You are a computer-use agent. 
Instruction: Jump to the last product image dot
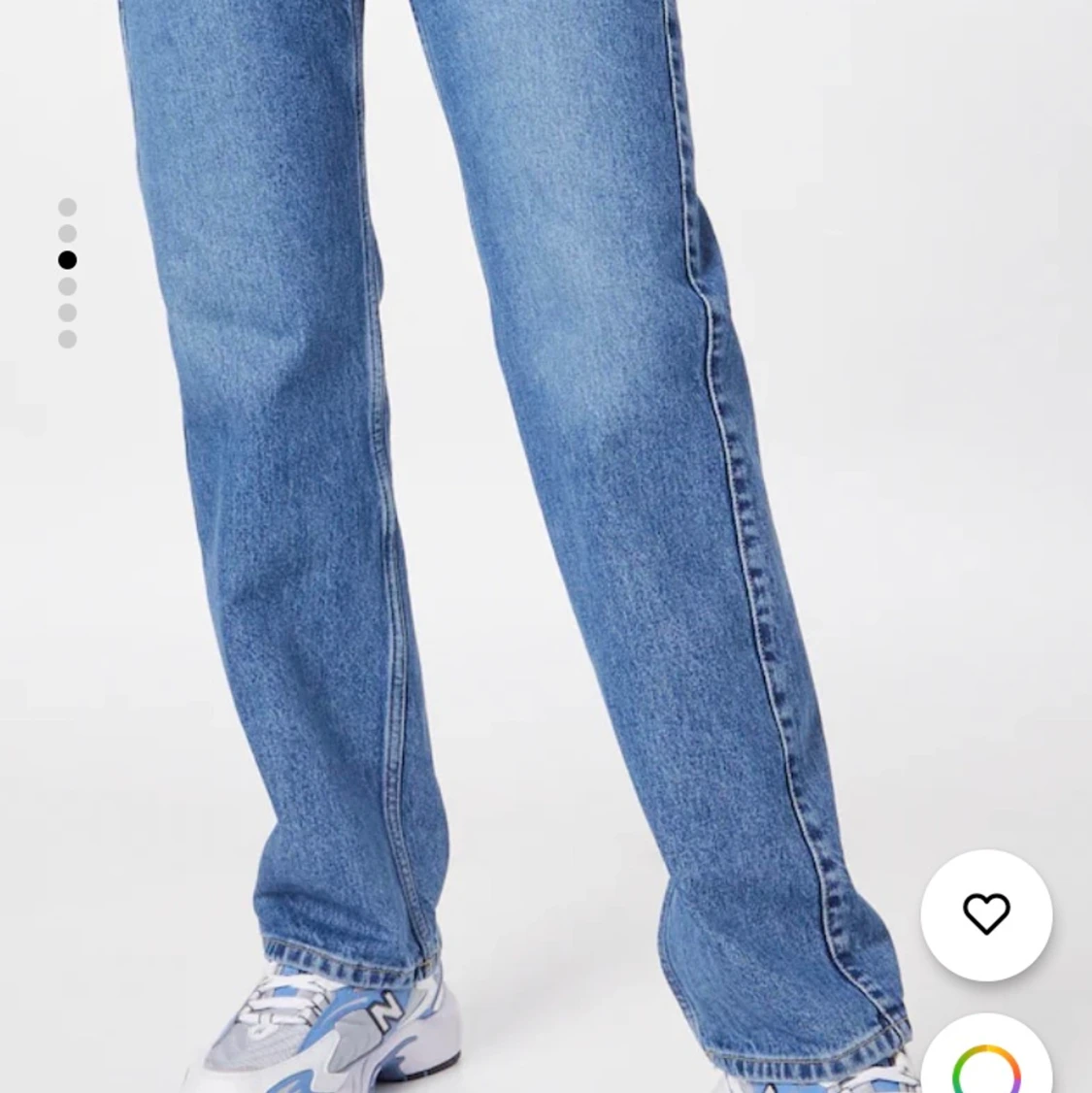67,339
